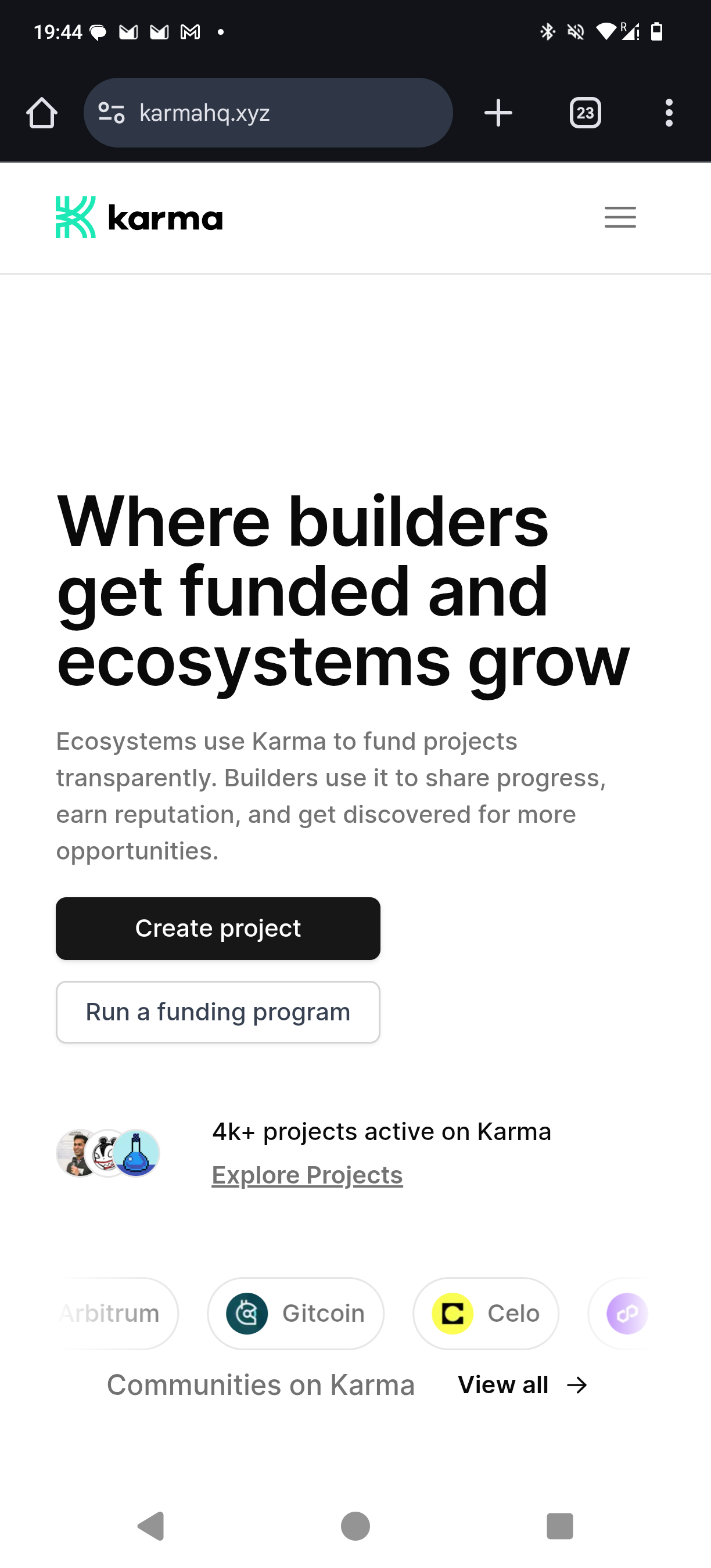Open the hamburger navigation menu
Screen dimensions: 711x1568
tap(620, 217)
